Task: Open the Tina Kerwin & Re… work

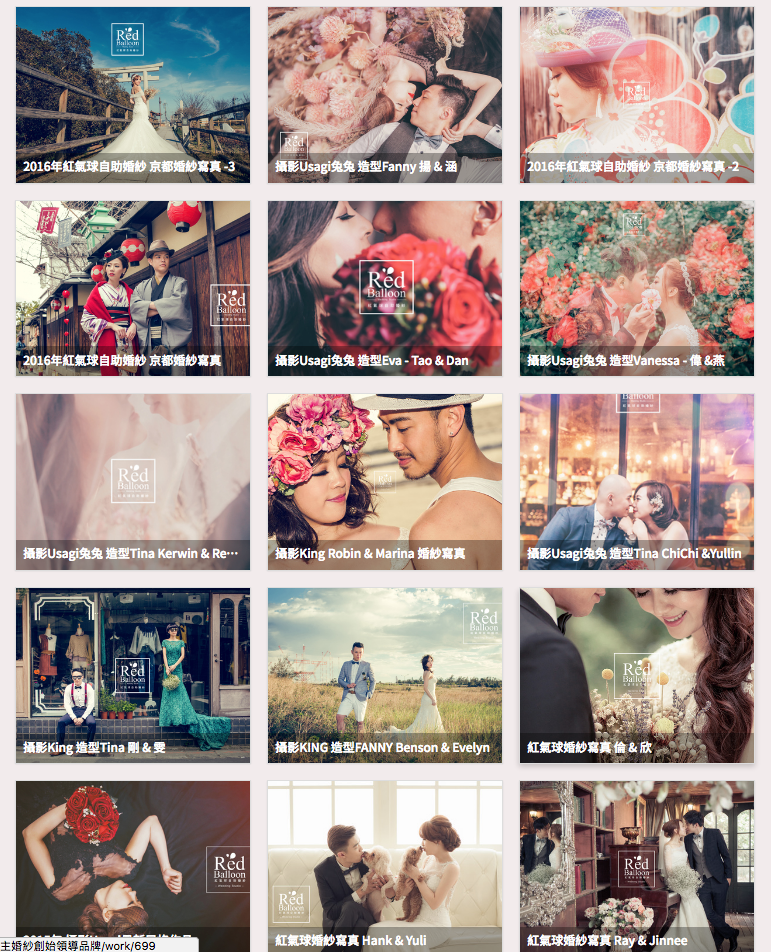Action: pos(133,481)
